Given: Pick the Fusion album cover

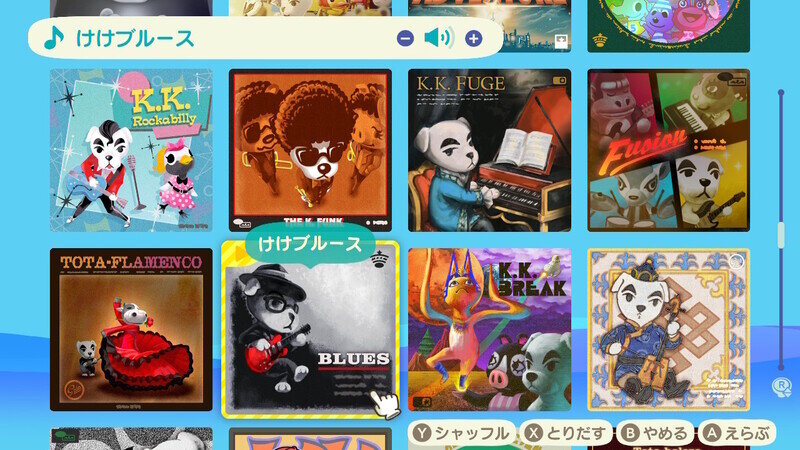Looking at the screenshot, I should (668, 150).
